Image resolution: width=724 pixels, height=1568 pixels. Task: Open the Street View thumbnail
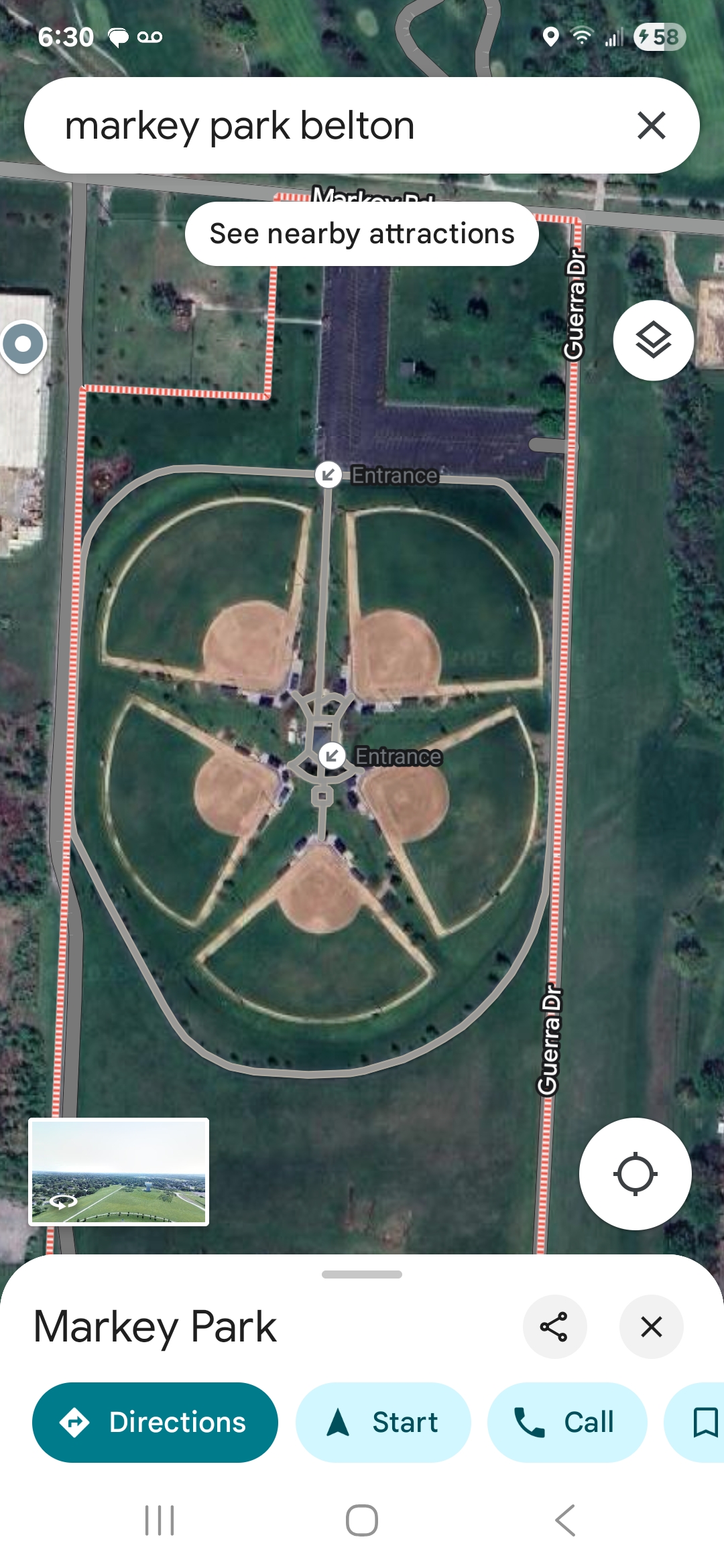pyautogui.click(x=119, y=1171)
